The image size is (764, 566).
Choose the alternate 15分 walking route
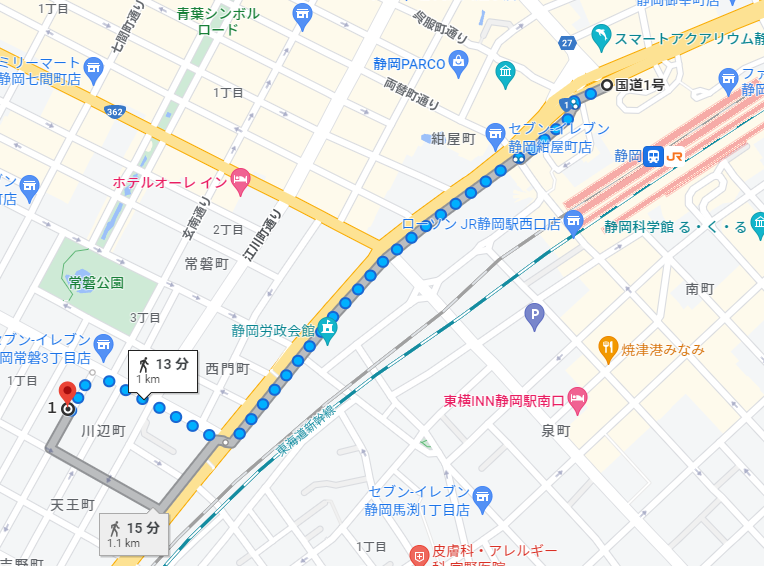pos(135,533)
